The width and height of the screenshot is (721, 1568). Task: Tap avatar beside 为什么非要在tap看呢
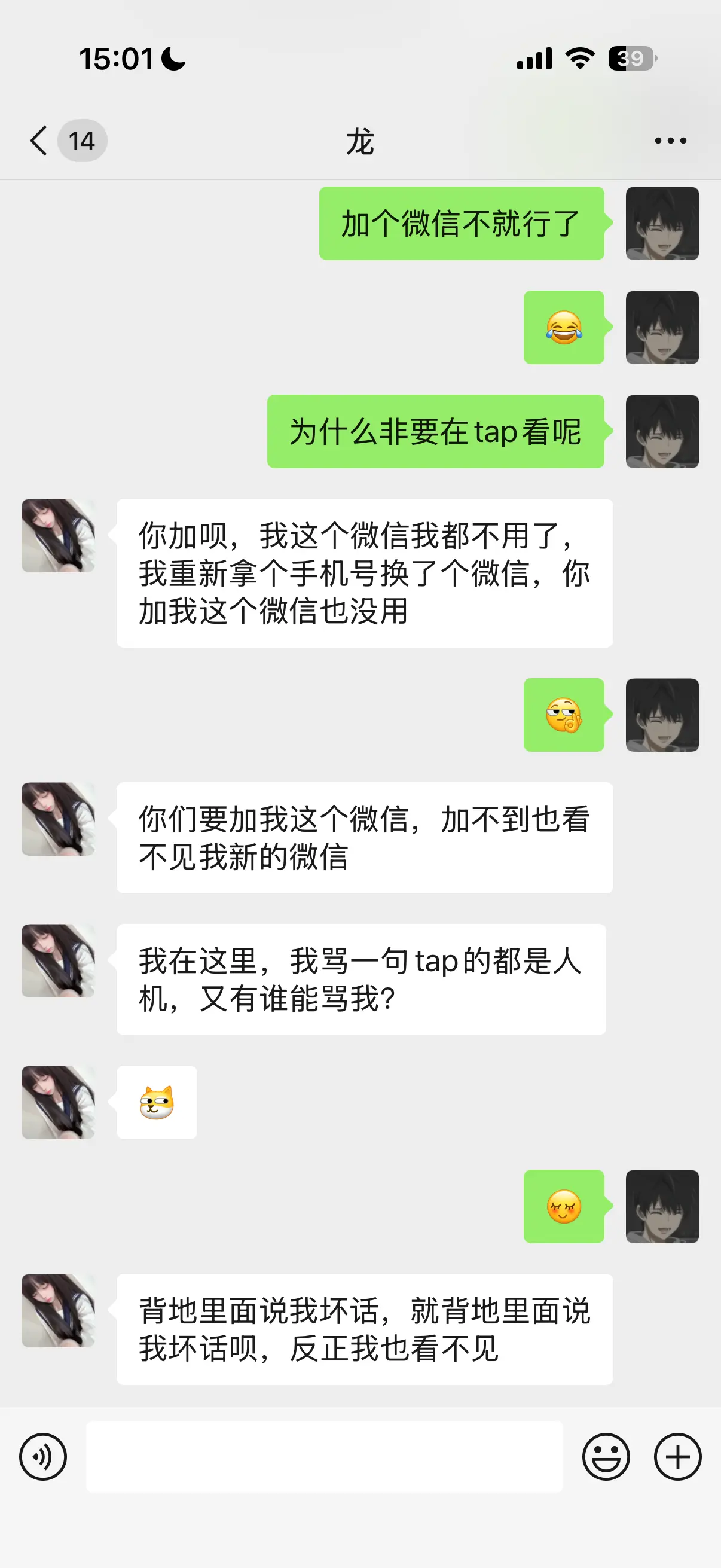point(662,432)
